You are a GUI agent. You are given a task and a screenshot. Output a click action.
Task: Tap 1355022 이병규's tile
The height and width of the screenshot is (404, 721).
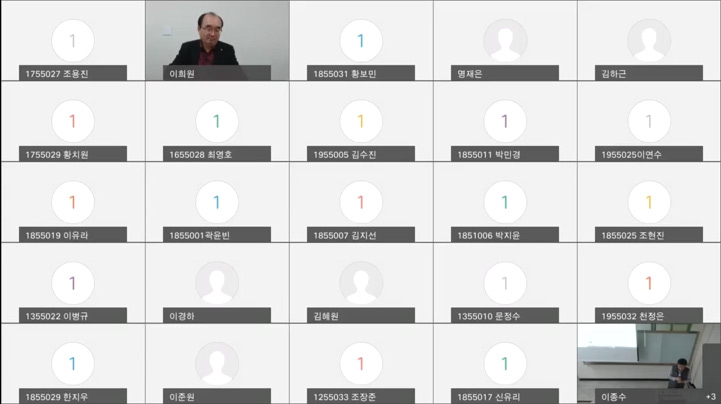click(x=72, y=283)
